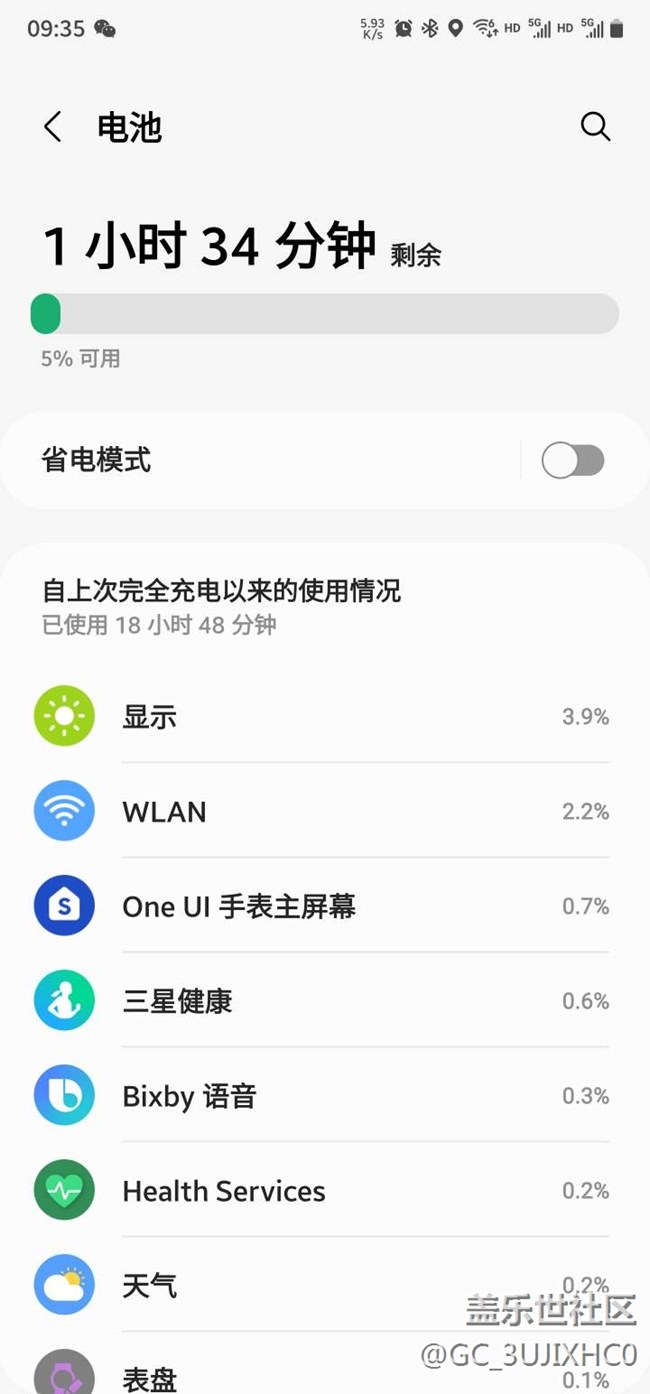Viewport: 650px width, 1394px height.
Task: Check Bixby 语音 battery usage
Action: tap(325, 1096)
